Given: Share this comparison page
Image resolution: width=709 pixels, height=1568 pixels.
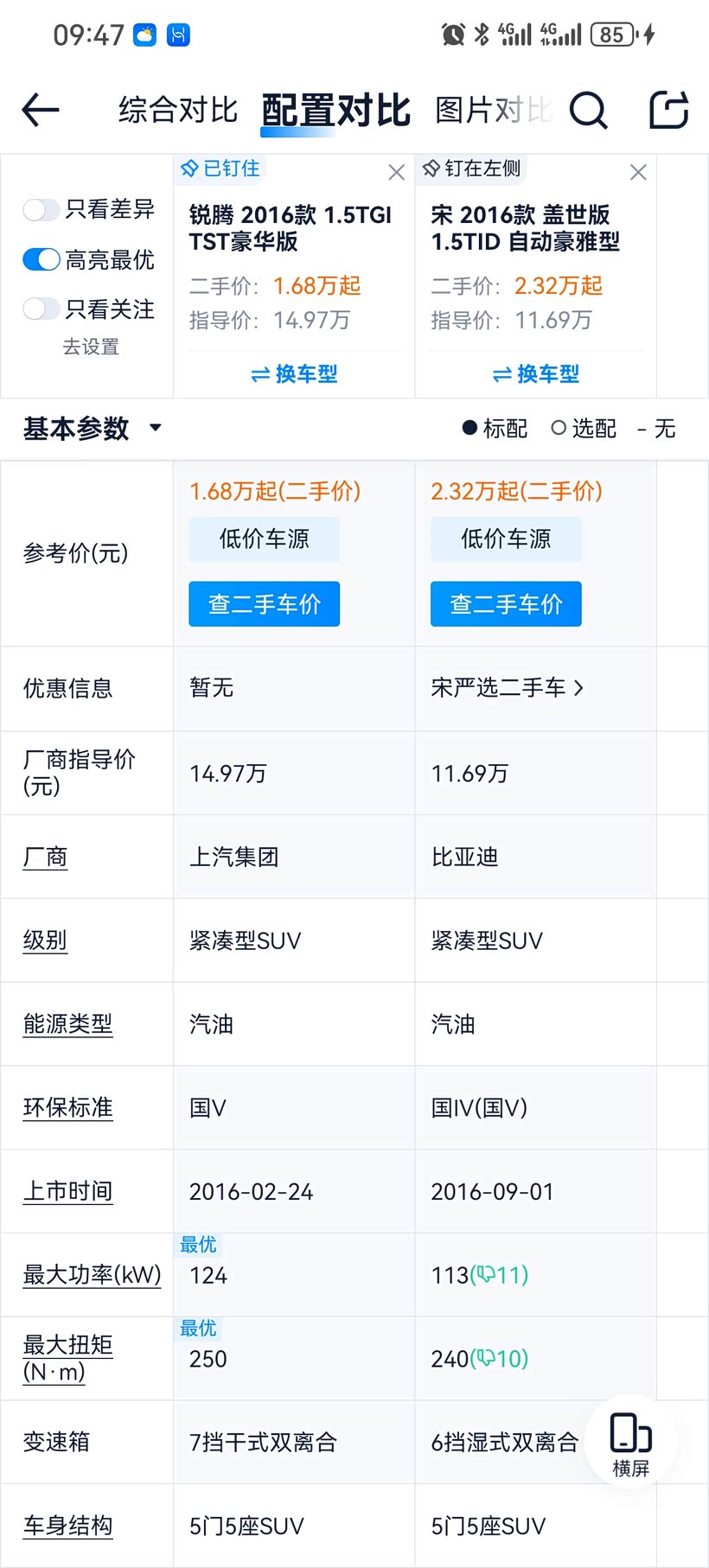Looking at the screenshot, I should (x=668, y=110).
